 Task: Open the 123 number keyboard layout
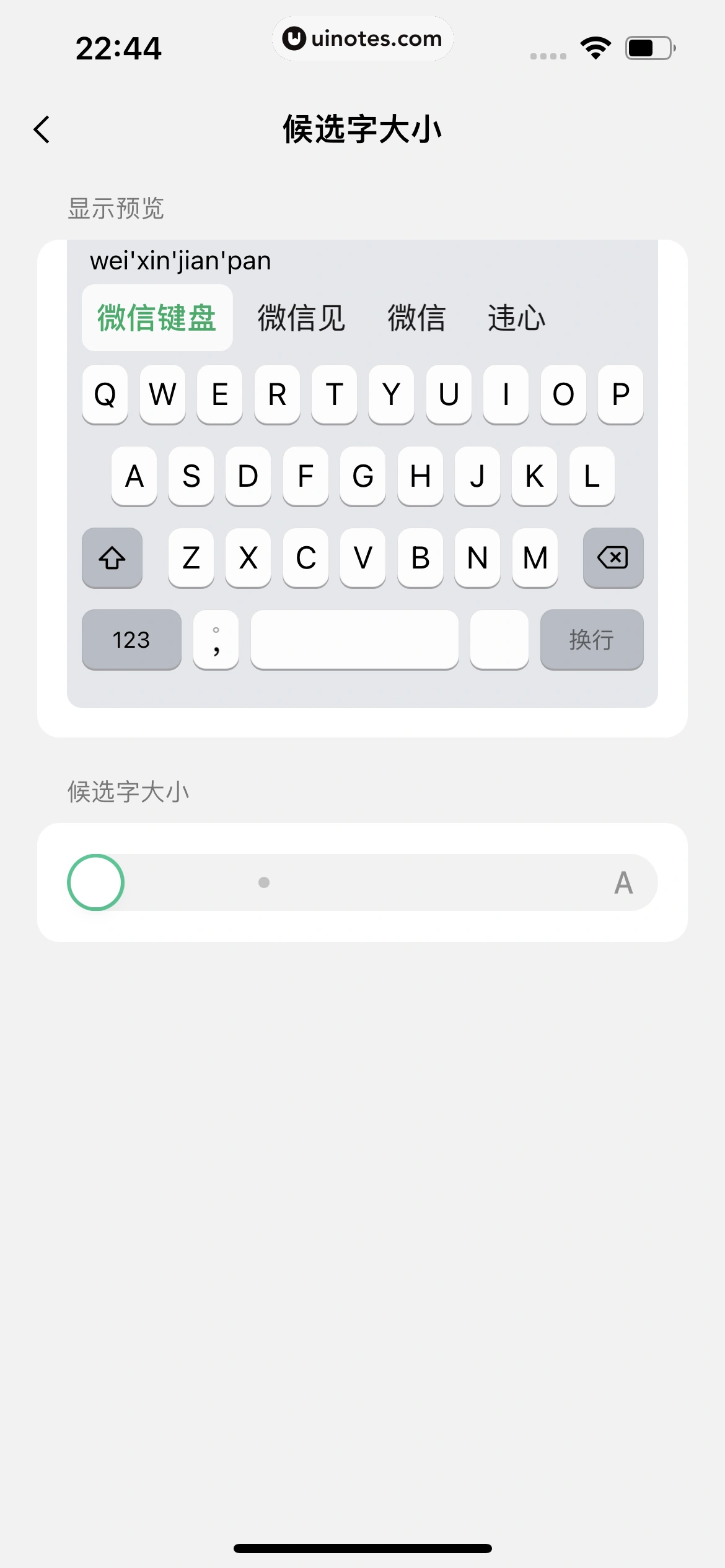(x=131, y=640)
